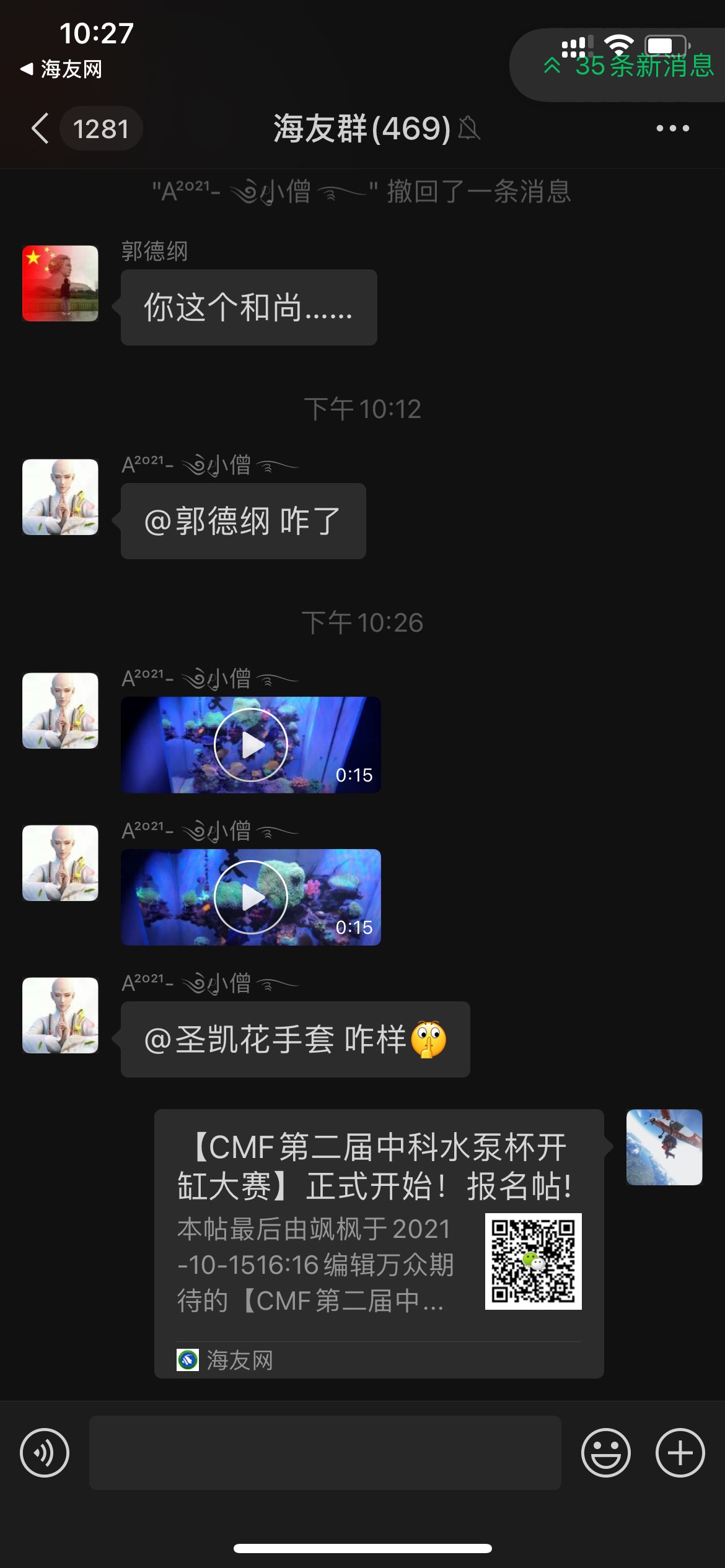Open 小僧's avatar next to 咋了 message

point(60,497)
